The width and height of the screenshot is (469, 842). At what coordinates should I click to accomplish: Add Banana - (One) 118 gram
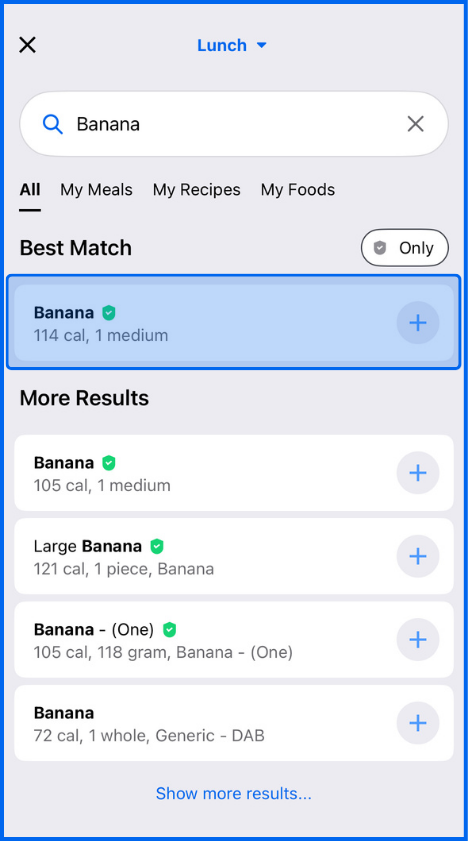pos(417,640)
